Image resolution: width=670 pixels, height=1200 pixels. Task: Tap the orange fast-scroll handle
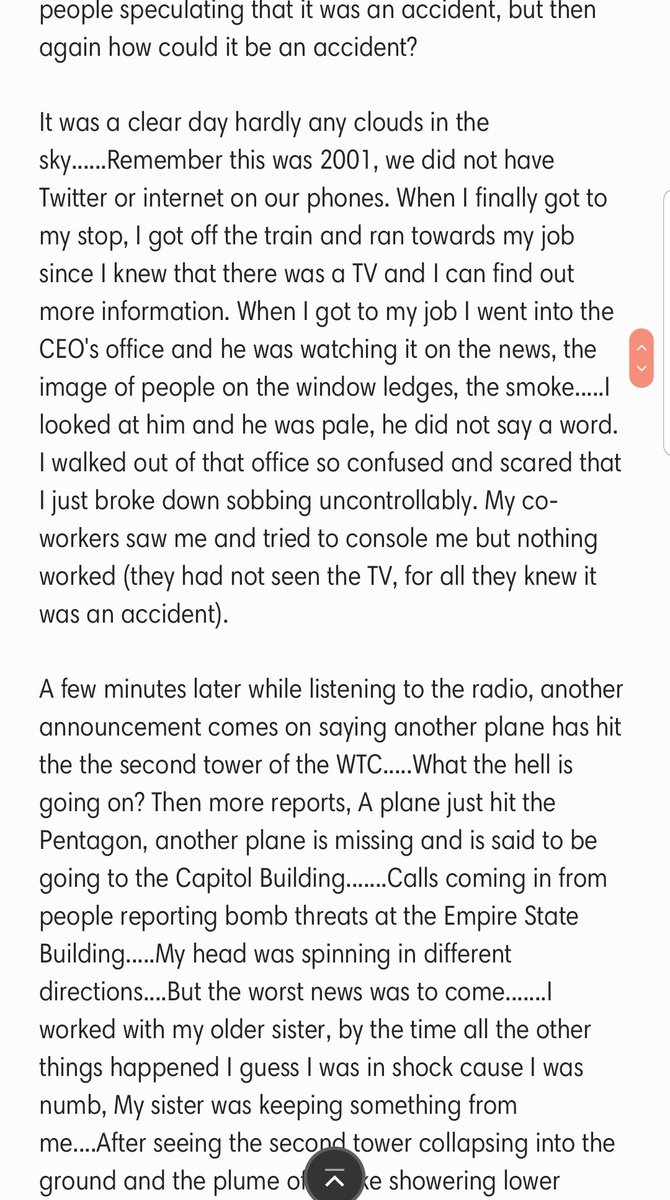(x=642, y=358)
